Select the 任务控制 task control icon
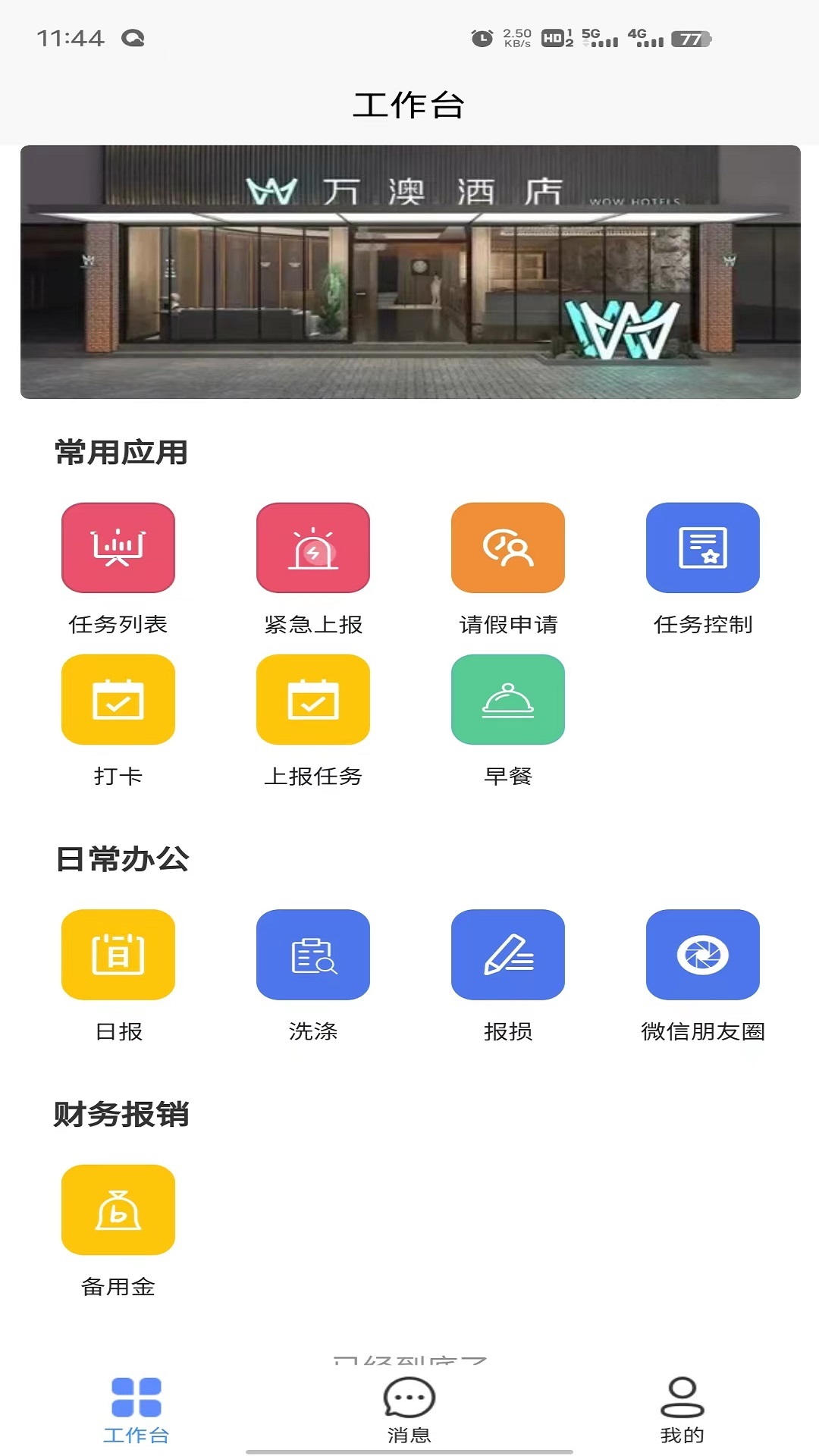Viewport: 819px width, 1456px height. coord(703,548)
